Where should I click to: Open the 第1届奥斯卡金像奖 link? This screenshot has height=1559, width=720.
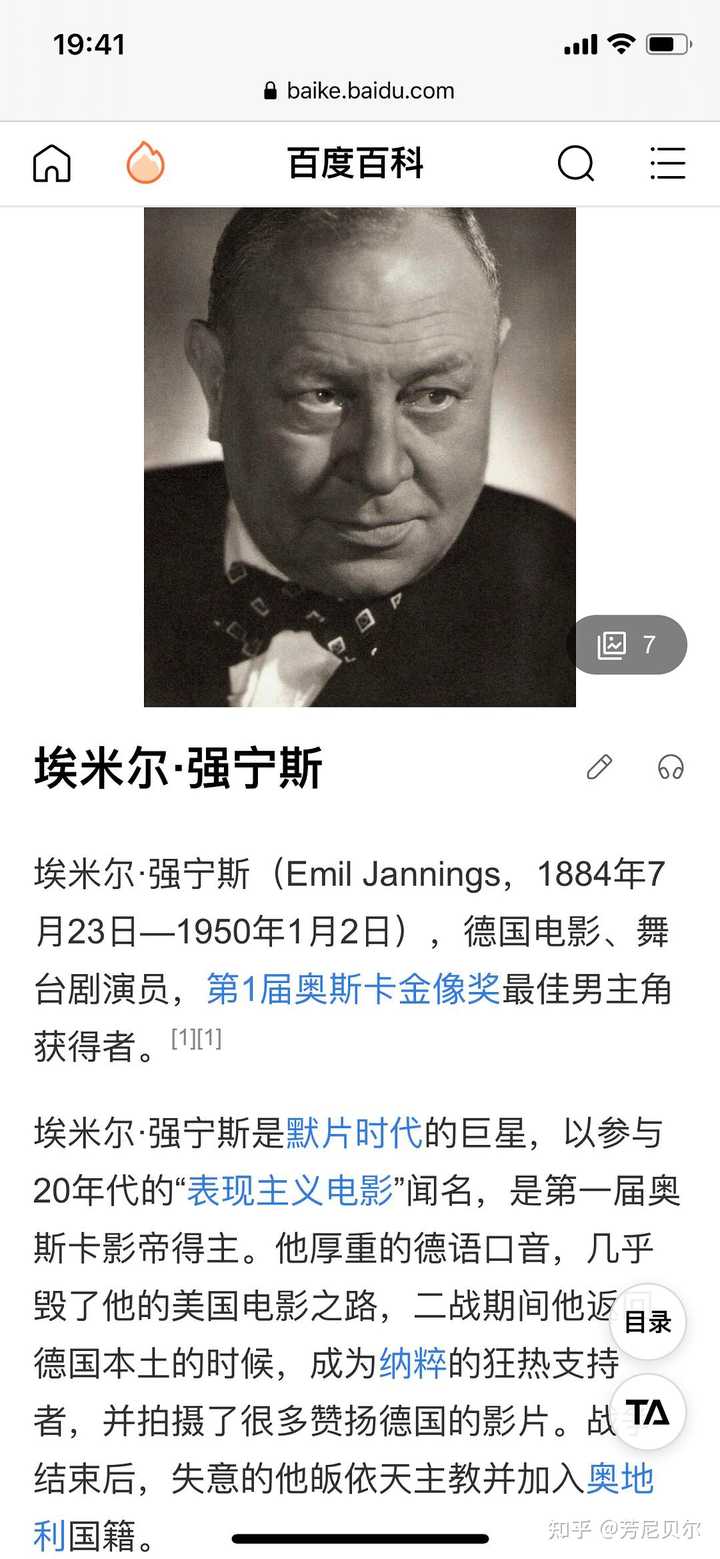[x=353, y=989]
